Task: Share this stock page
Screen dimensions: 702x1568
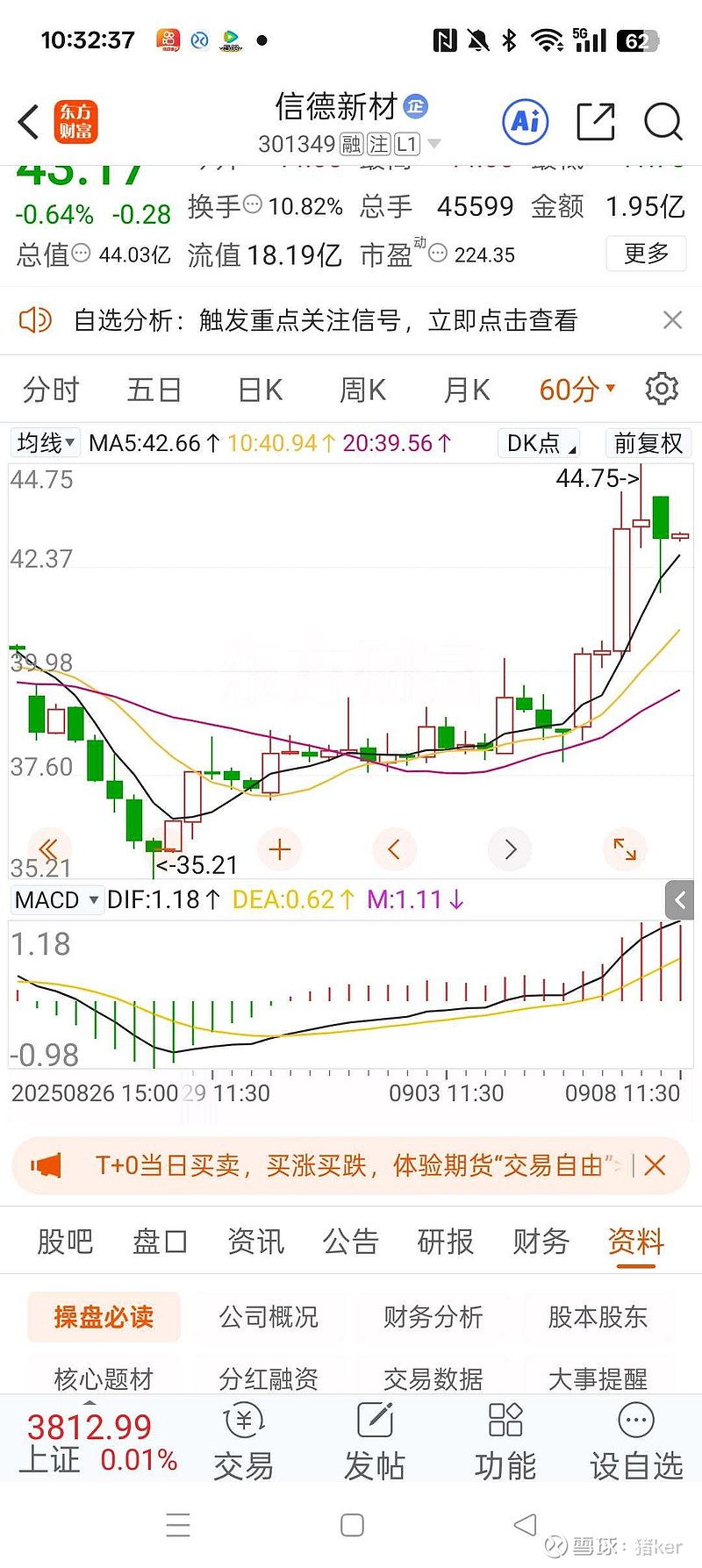Action: tap(596, 121)
